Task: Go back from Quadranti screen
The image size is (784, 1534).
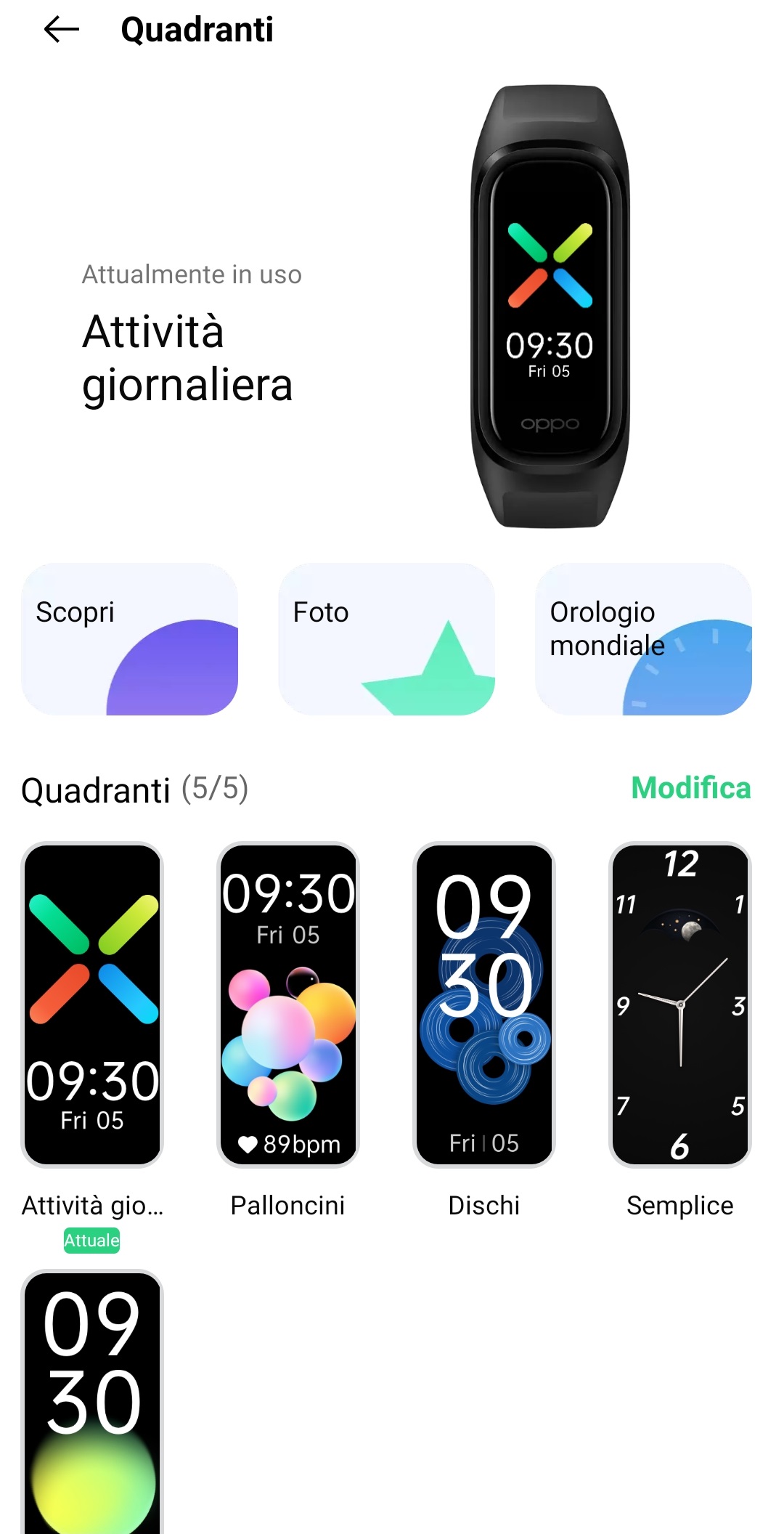Action: click(62, 30)
